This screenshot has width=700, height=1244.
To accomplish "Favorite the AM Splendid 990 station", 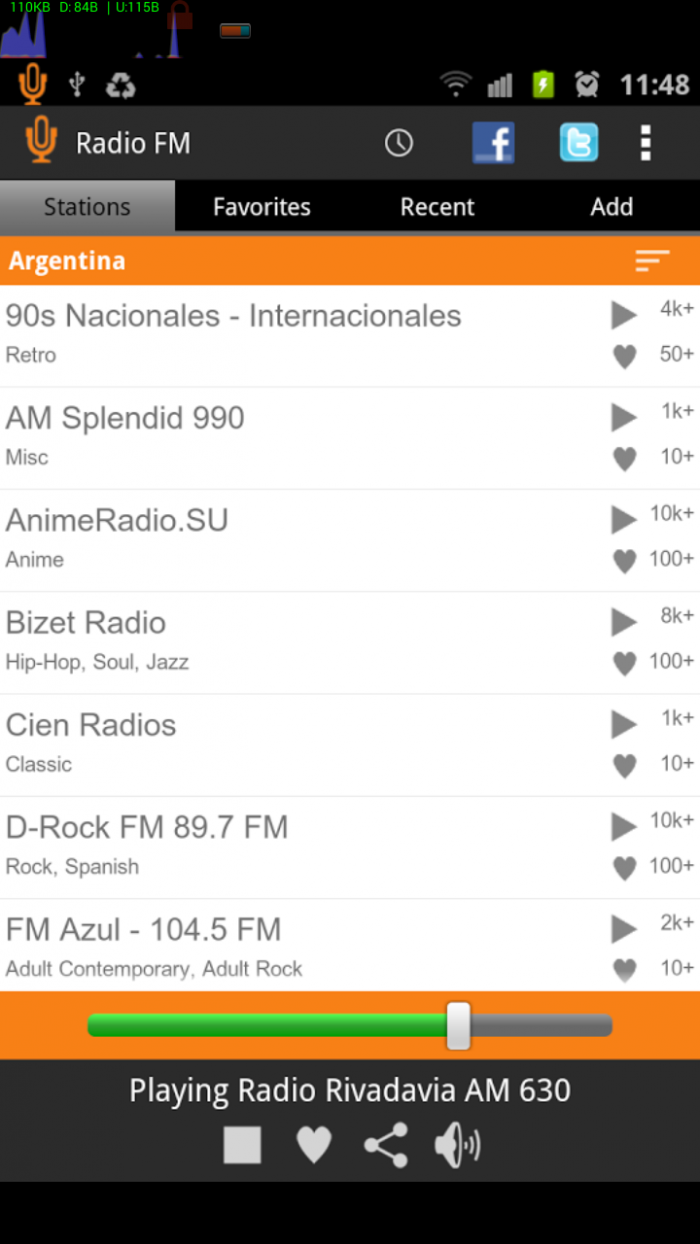I will point(624,459).
